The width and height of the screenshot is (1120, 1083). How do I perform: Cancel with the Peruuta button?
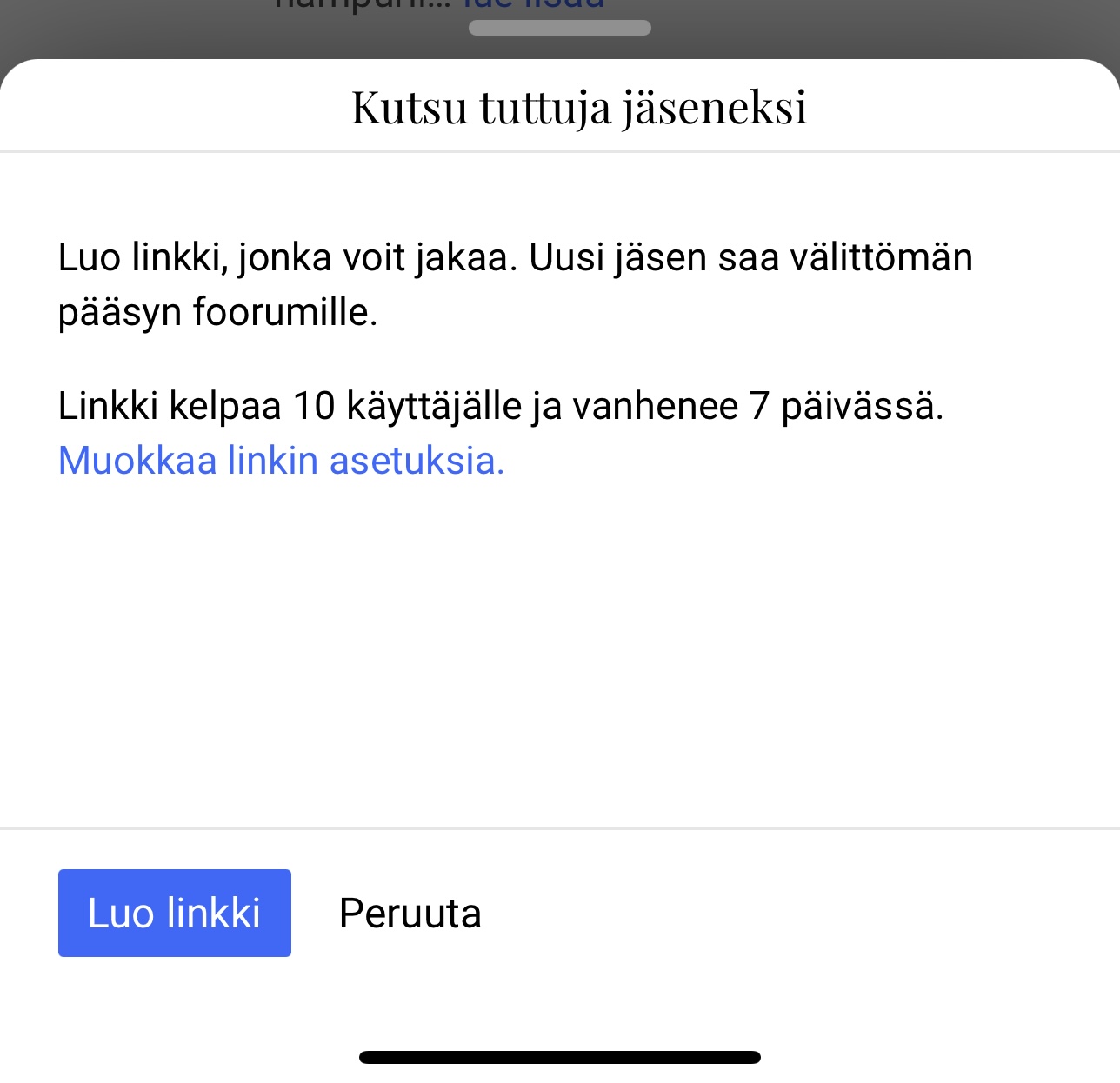coord(410,914)
